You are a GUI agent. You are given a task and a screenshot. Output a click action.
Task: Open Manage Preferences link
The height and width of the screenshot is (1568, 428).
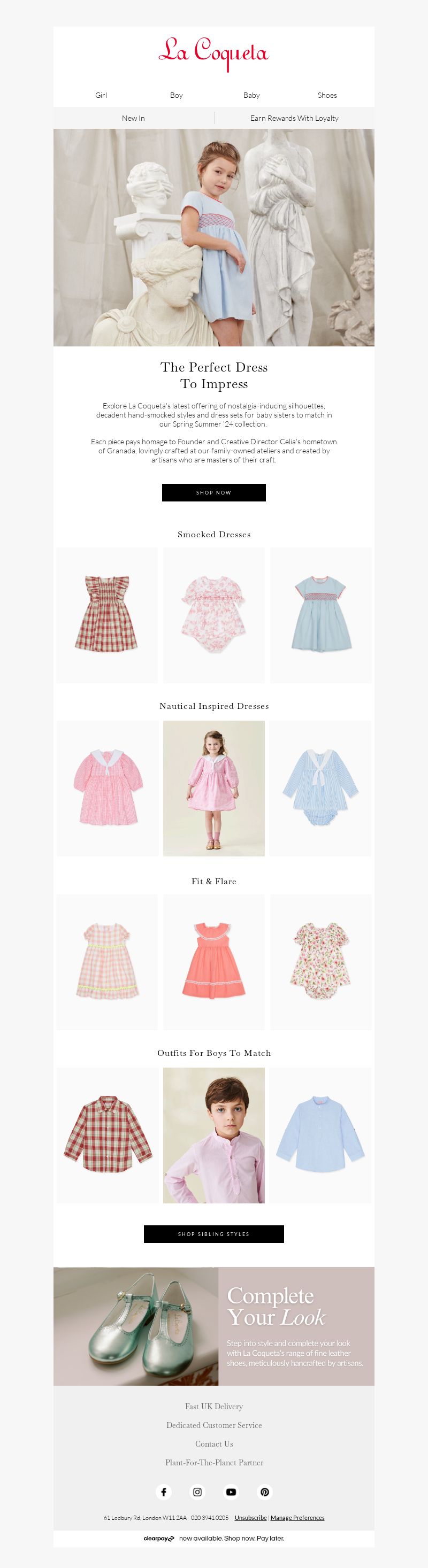[x=297, y=1517]
